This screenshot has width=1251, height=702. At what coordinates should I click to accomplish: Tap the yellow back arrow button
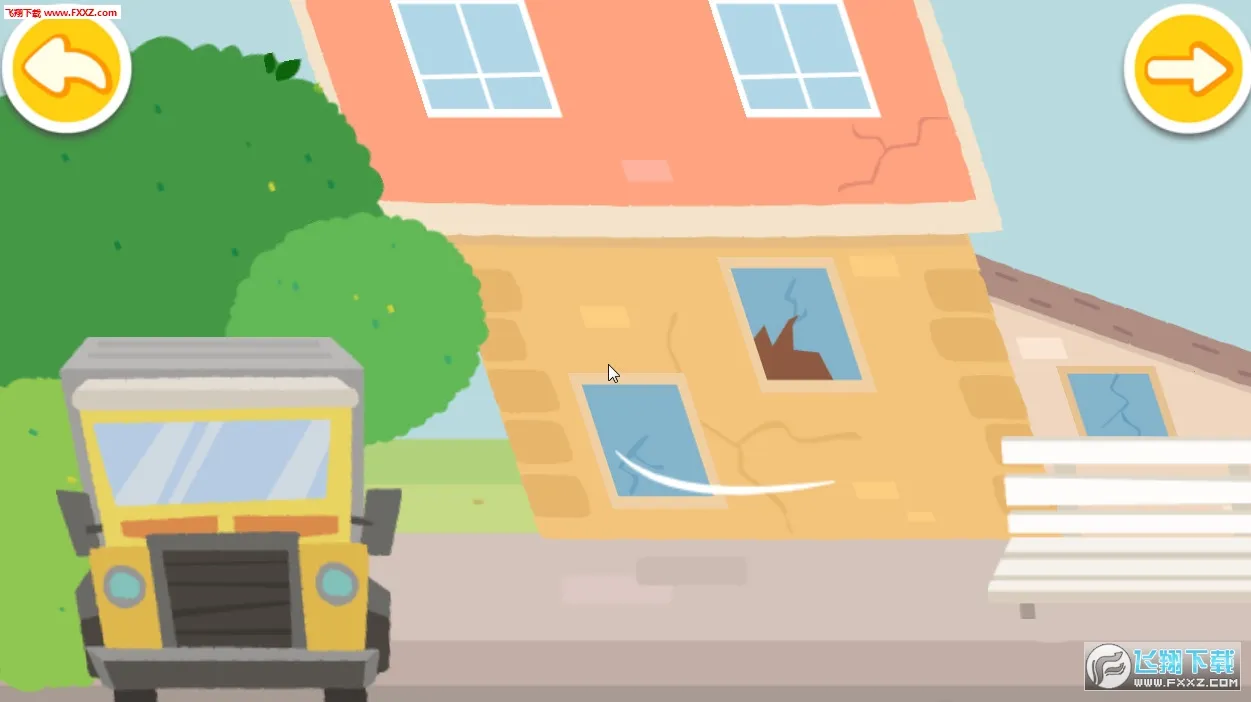[x=66, y=68]
